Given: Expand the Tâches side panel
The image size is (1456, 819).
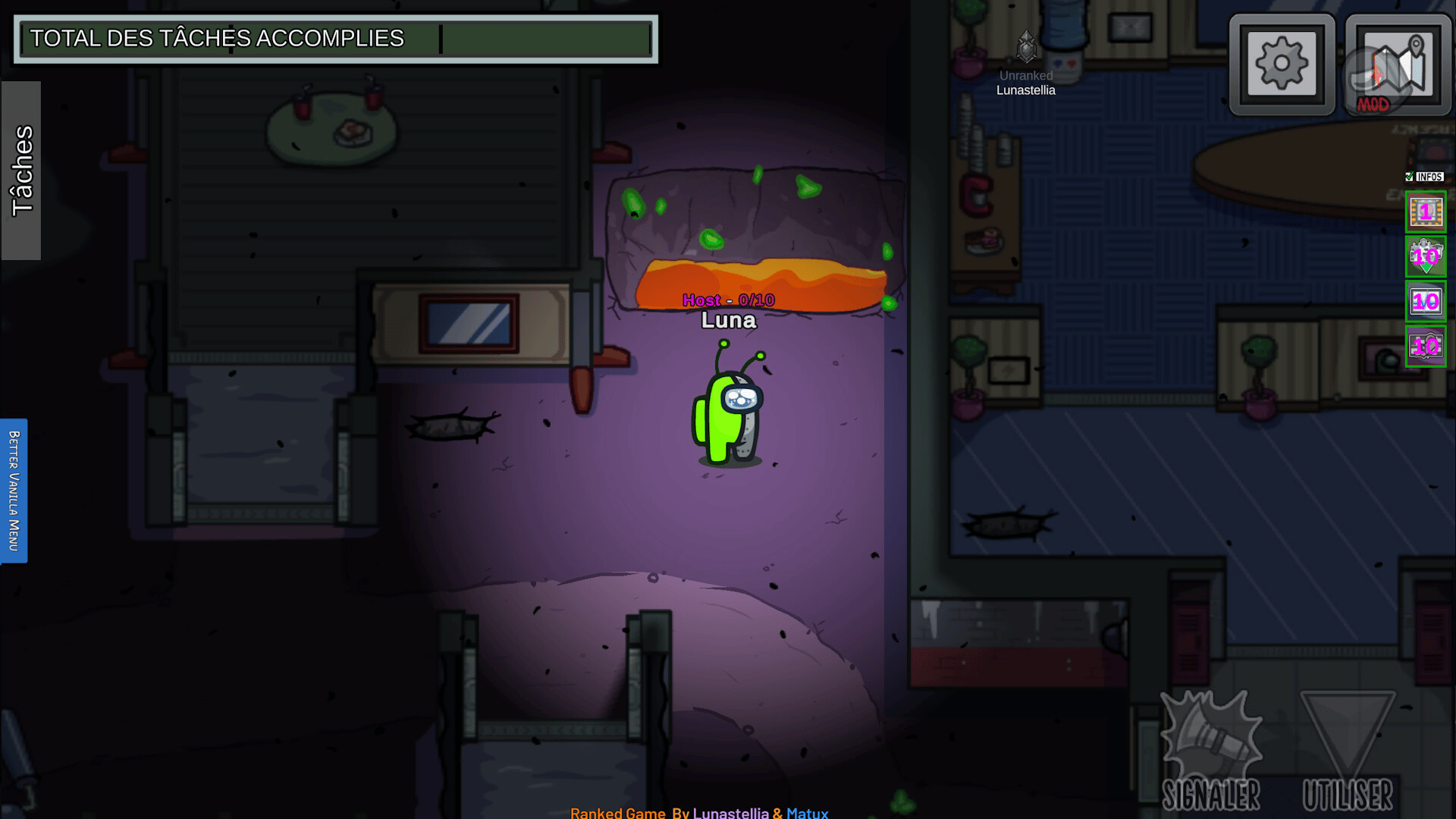Looking at the screenshot, I should (x=21, y=171).
